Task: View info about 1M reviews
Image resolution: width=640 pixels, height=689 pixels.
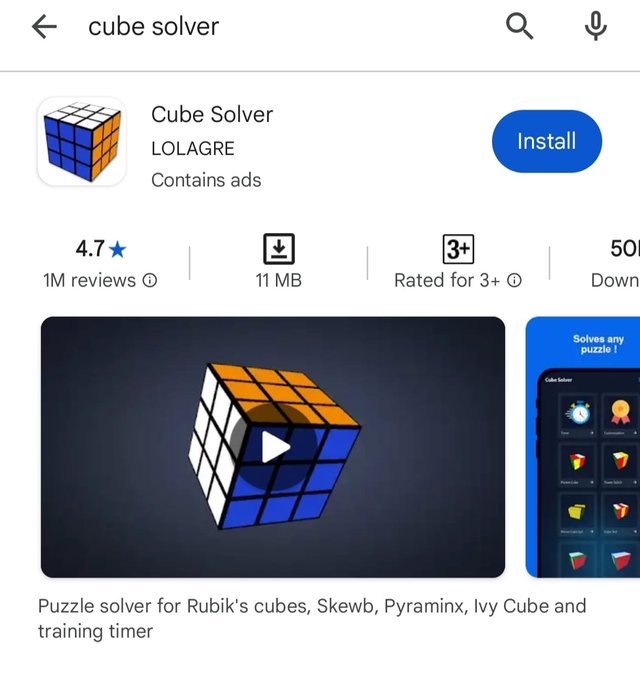Action: point(150,281)
